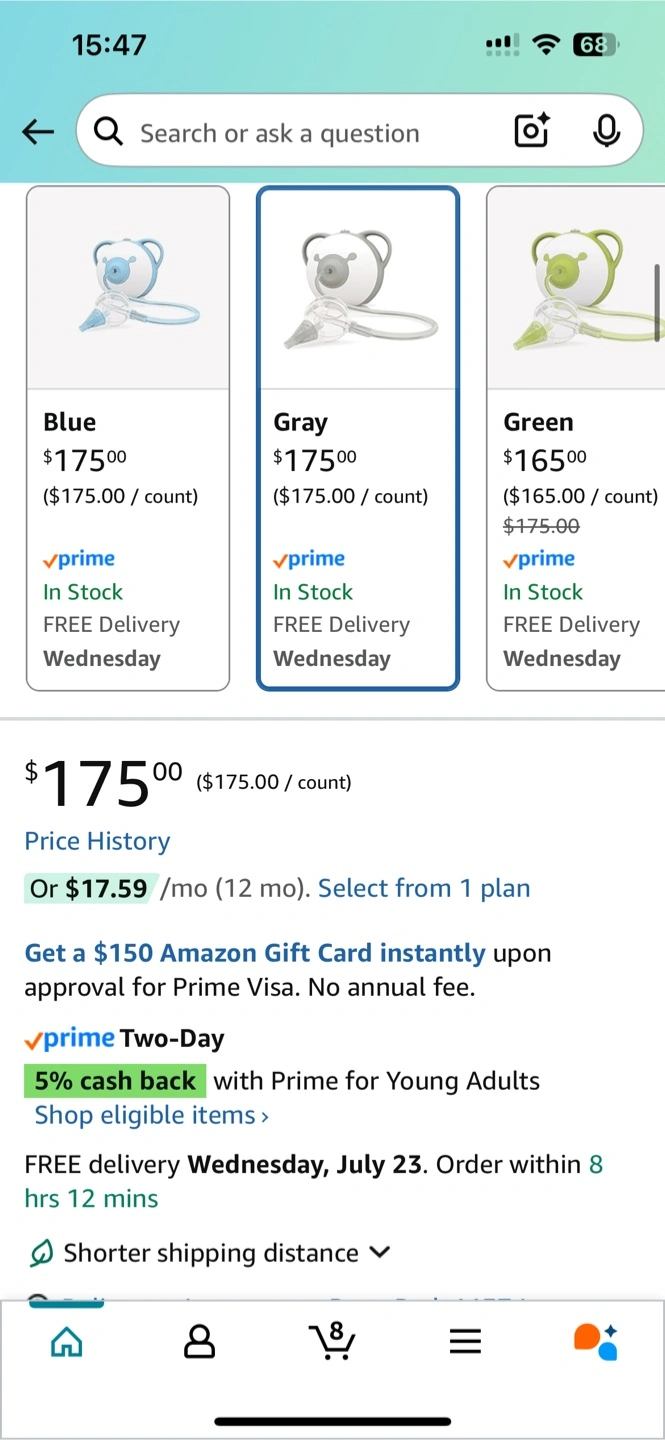Open the account profile tab
This screenshot has height=1440, width=665.
click(x=200, y=1341)
